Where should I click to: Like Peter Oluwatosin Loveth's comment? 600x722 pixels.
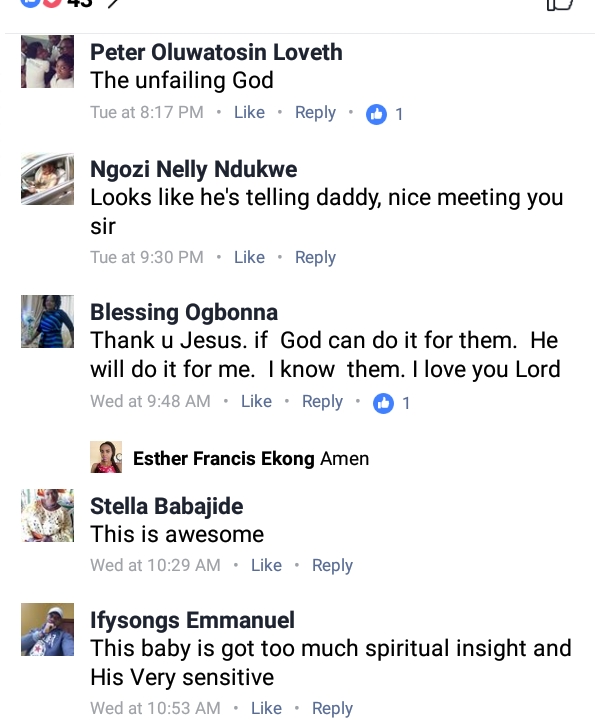249,113
